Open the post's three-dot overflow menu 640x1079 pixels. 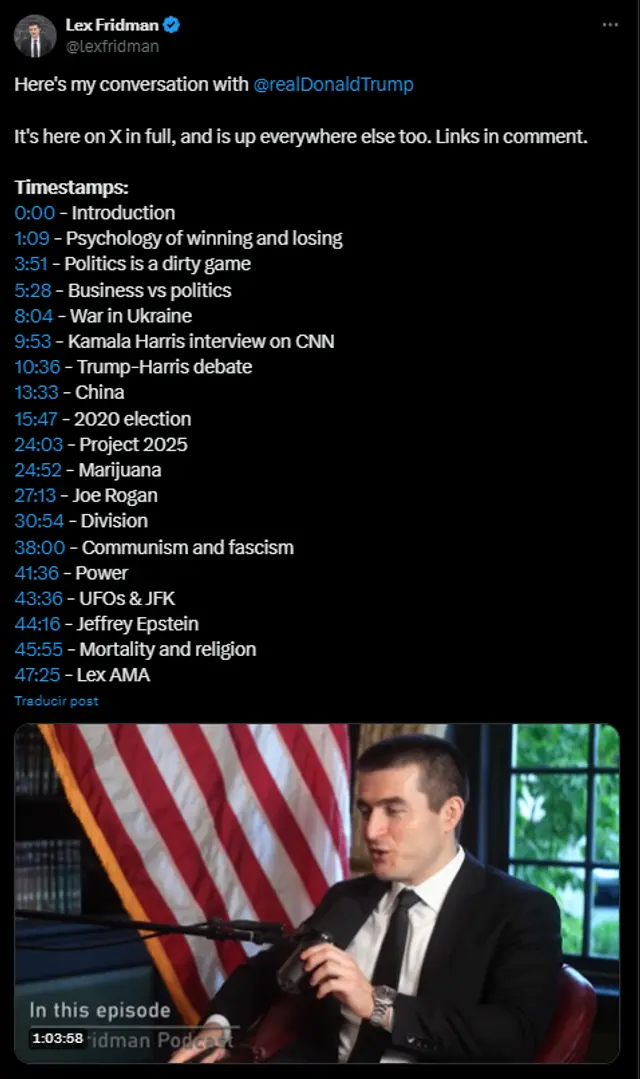click(x=610, y=25)
